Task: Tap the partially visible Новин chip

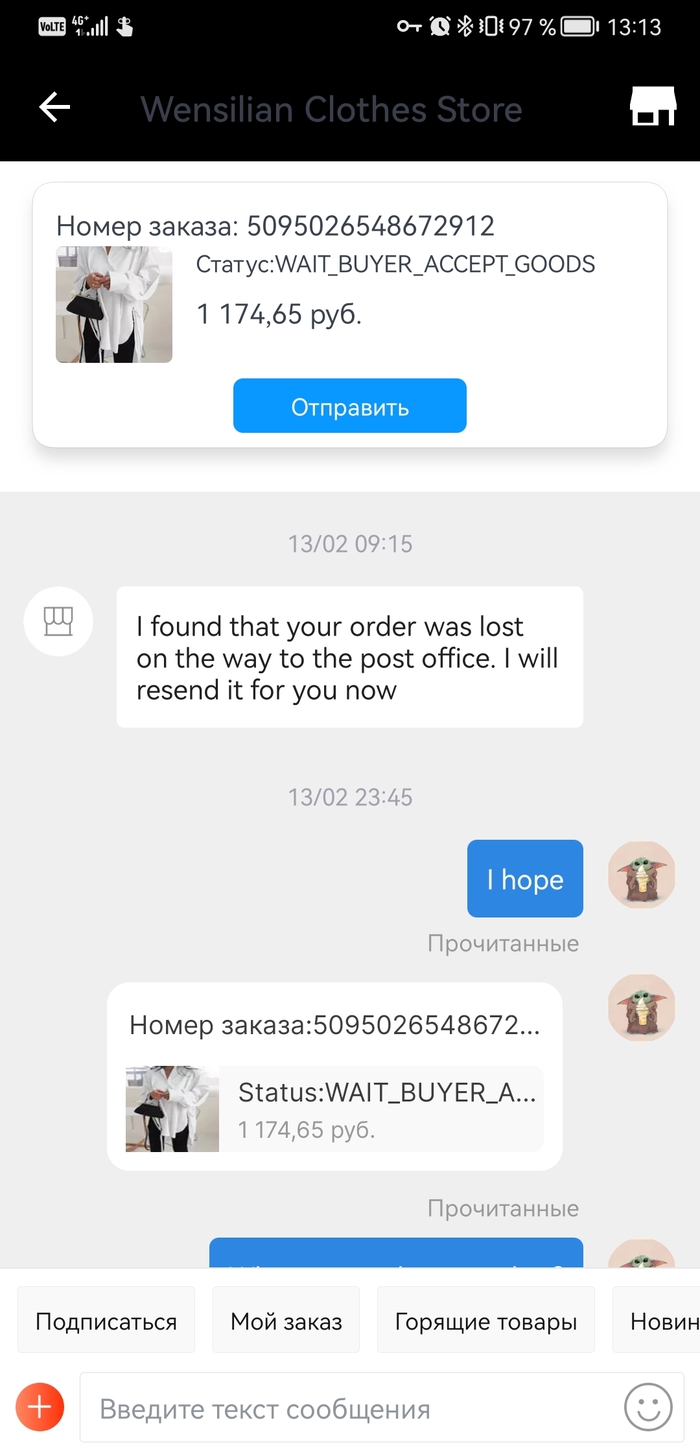Action: [x=662, y=1321]
